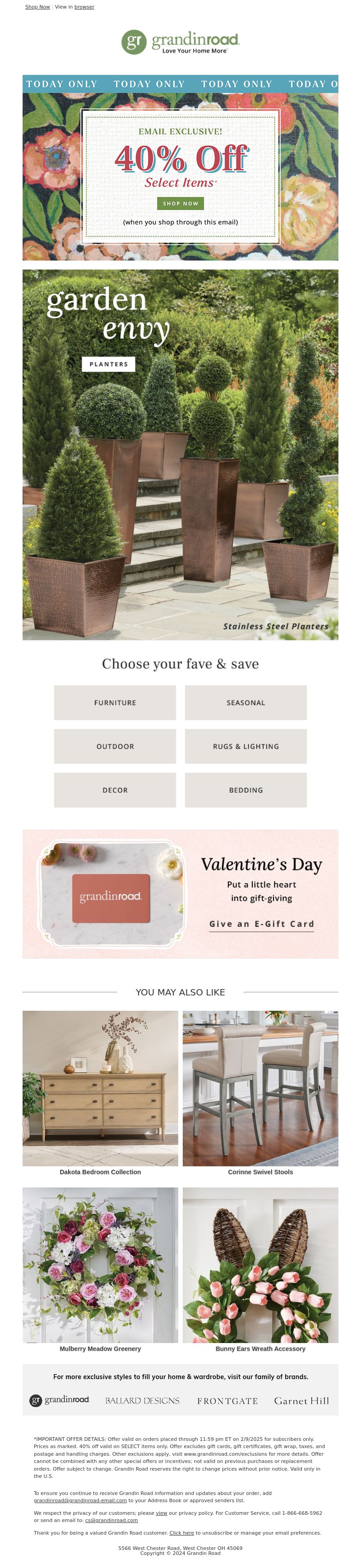Screen dimensions: 361x1568
Task: Open Dakota Bedroom Collection product
Action: pyautogui.click(x=101, y=1090)
